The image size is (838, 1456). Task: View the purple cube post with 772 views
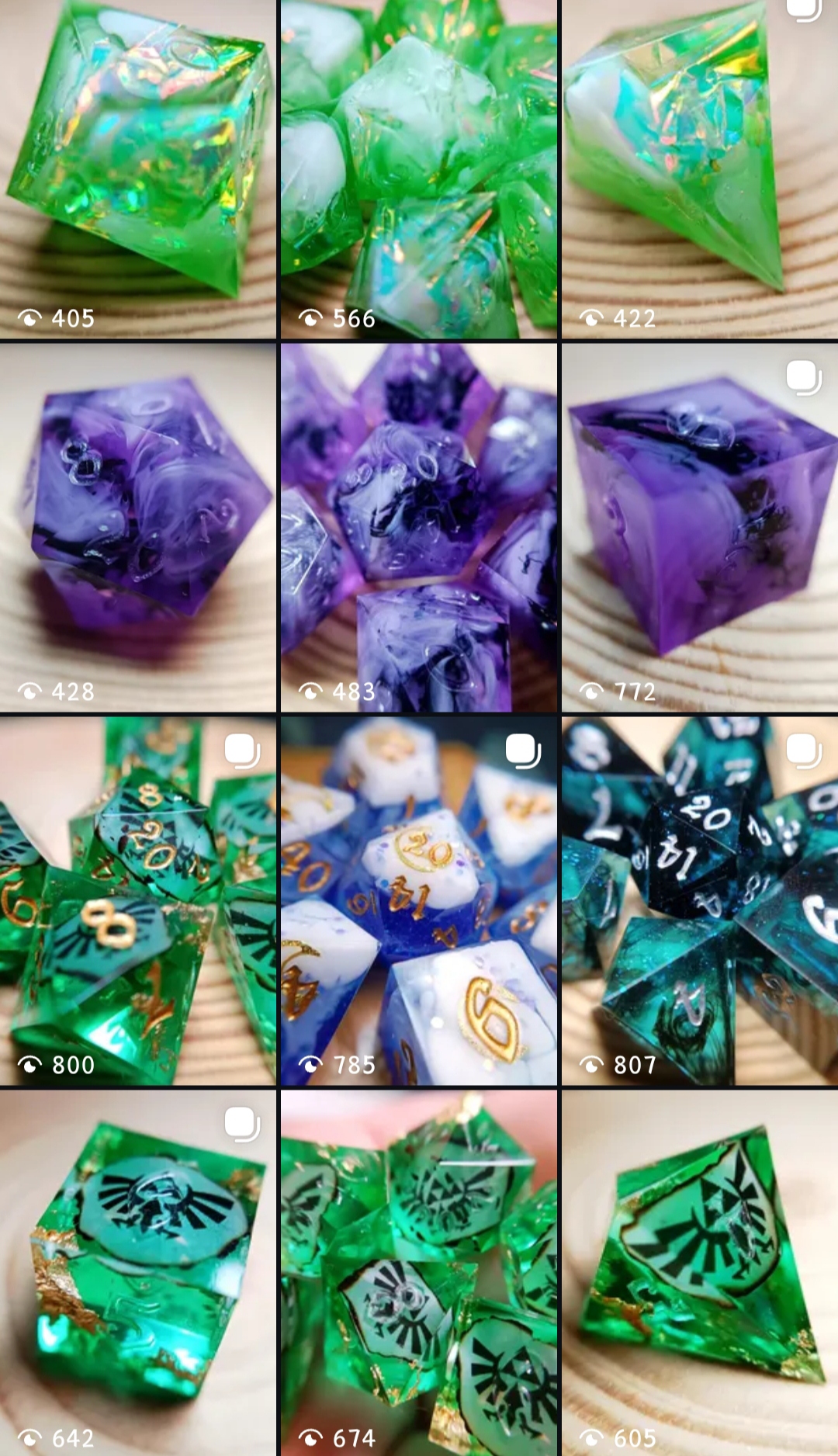click(x=700, y=528)
